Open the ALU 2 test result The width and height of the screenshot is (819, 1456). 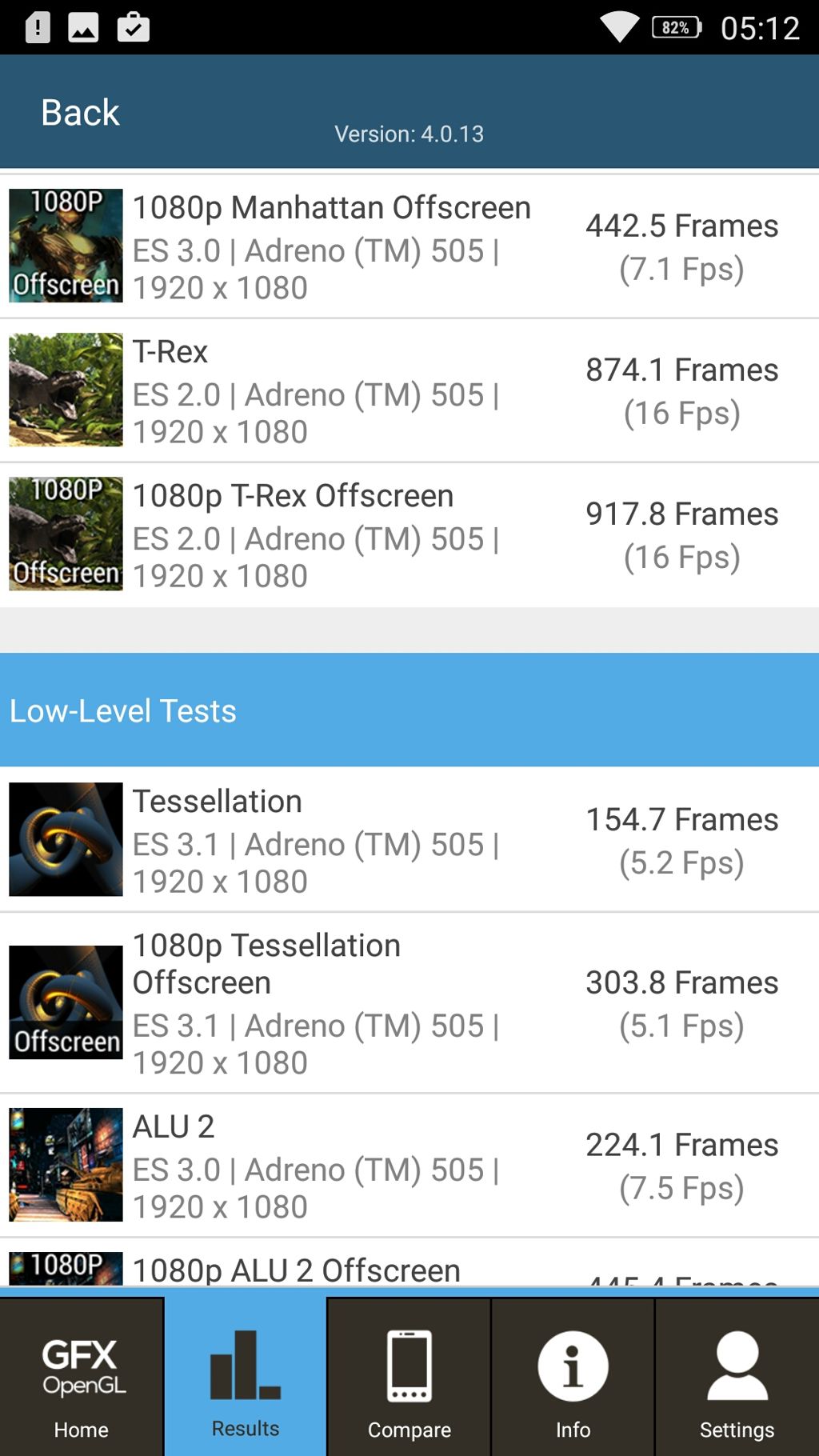409,1166
